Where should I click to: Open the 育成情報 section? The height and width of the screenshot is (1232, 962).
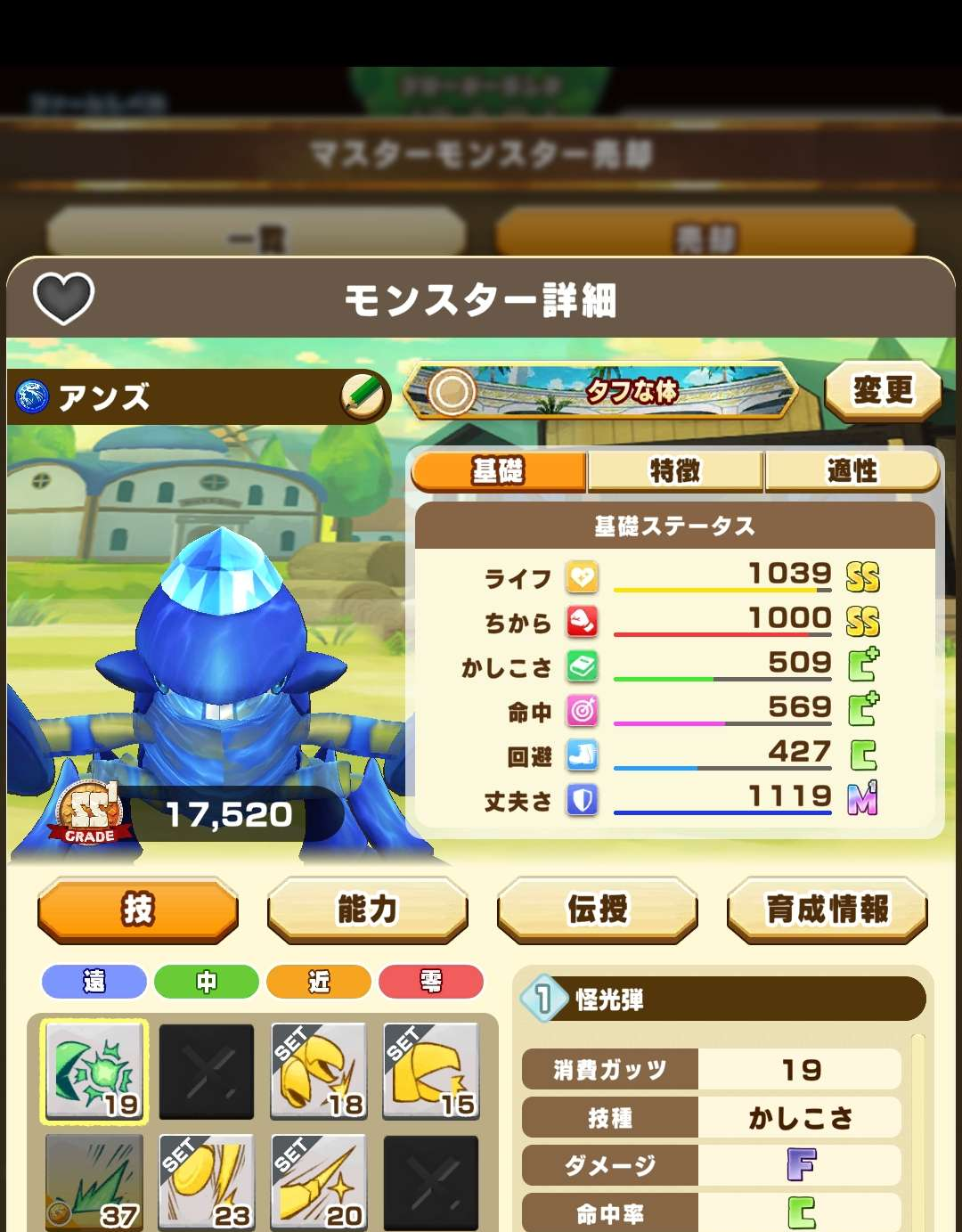827,910
